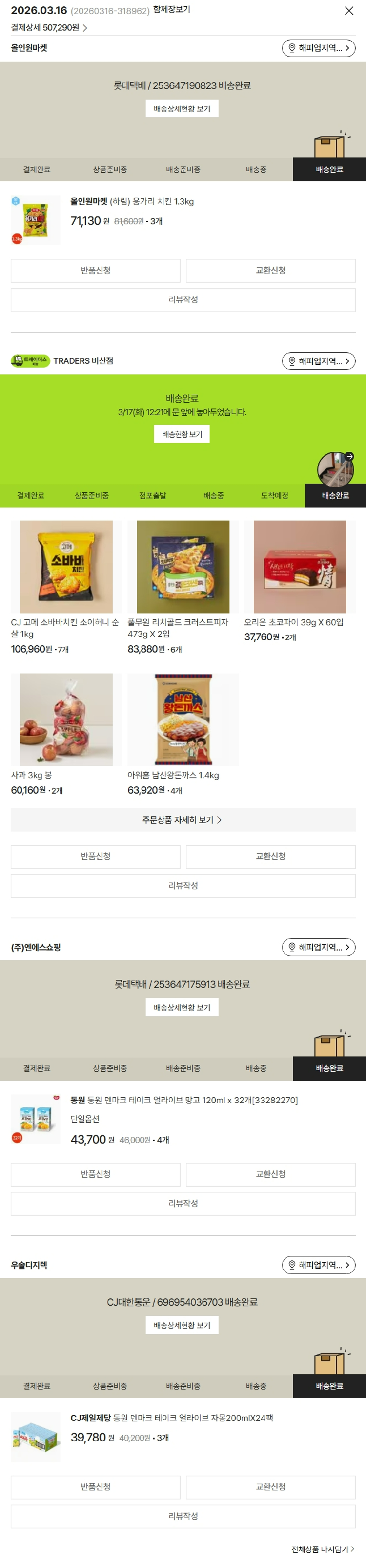Open 풀무원 리치골드 크러스트피자 product
Image resolution: width=366 pixels, height=1568 pixels.
coord(183,567)
